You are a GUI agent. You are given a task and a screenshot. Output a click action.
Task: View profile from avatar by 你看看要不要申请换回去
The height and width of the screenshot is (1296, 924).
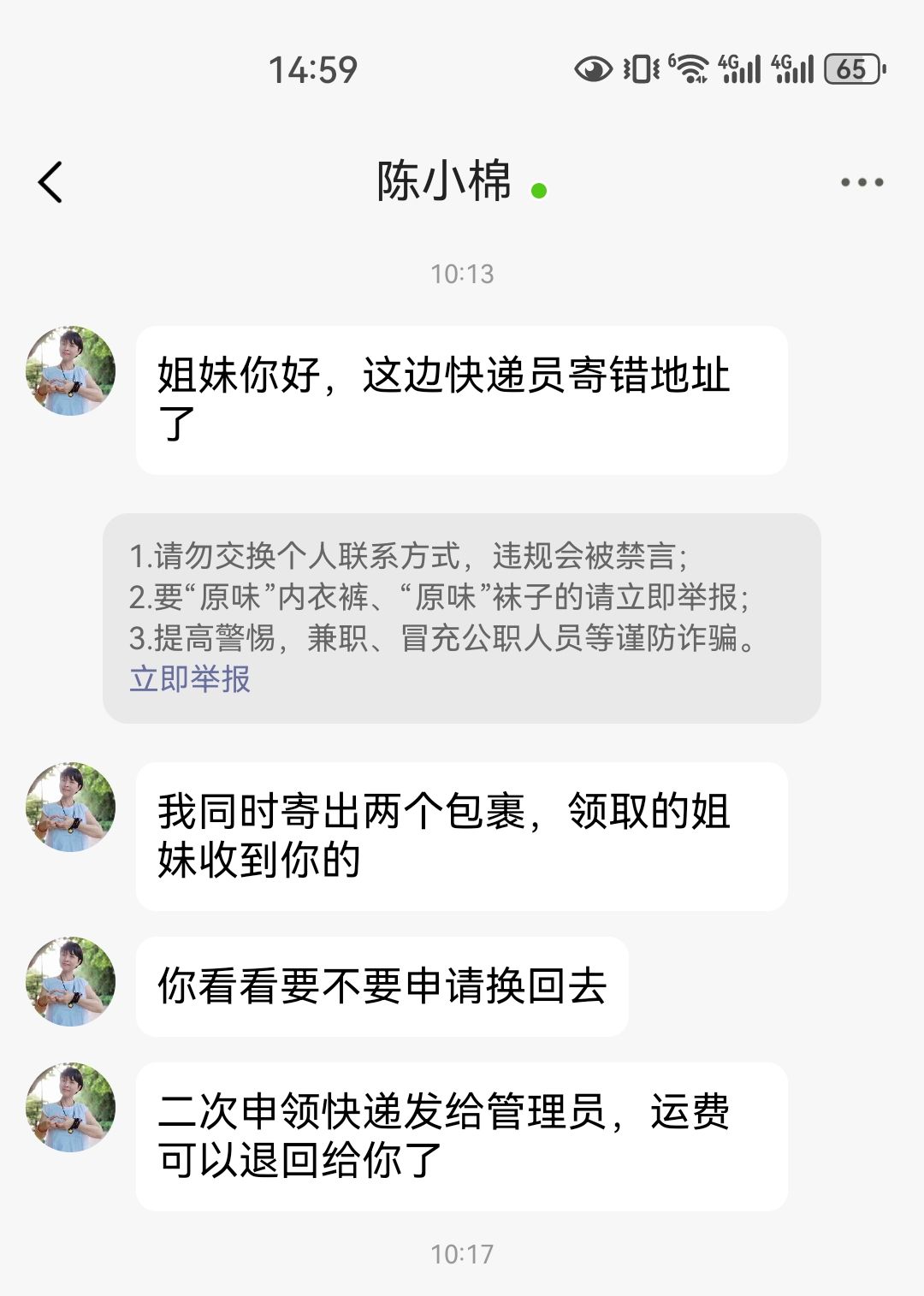[x=71, y=982]
